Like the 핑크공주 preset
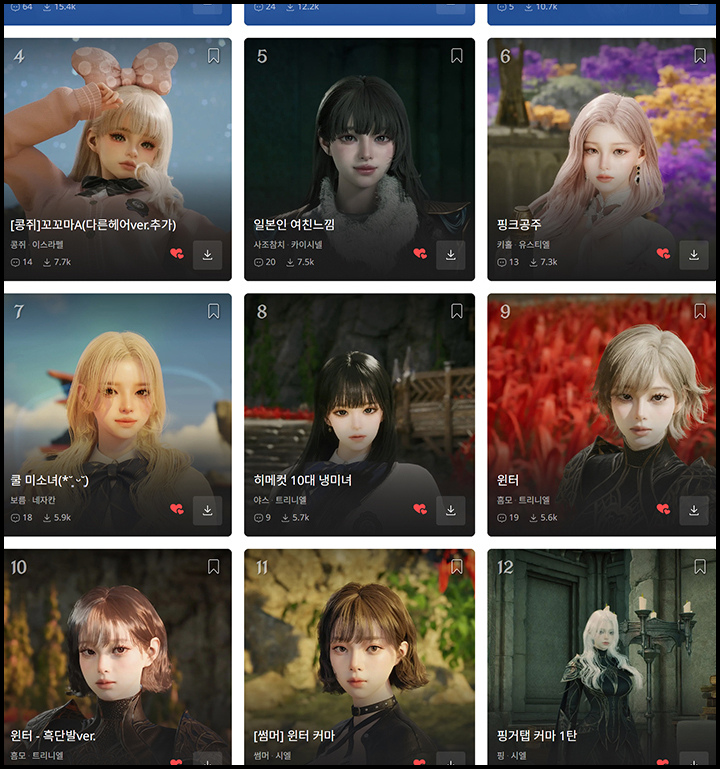This screenshot has height=769, width=720. click(663, 254)
